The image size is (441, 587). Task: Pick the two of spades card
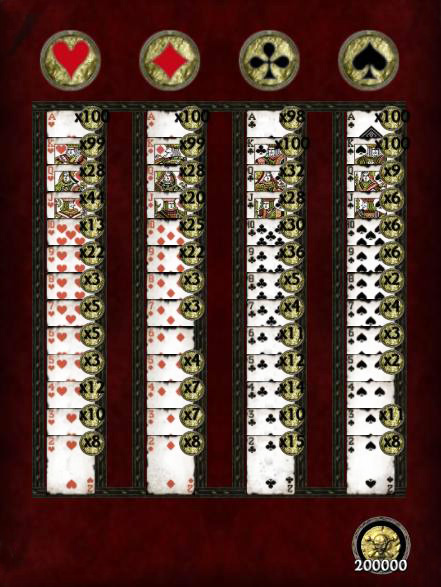371,464
